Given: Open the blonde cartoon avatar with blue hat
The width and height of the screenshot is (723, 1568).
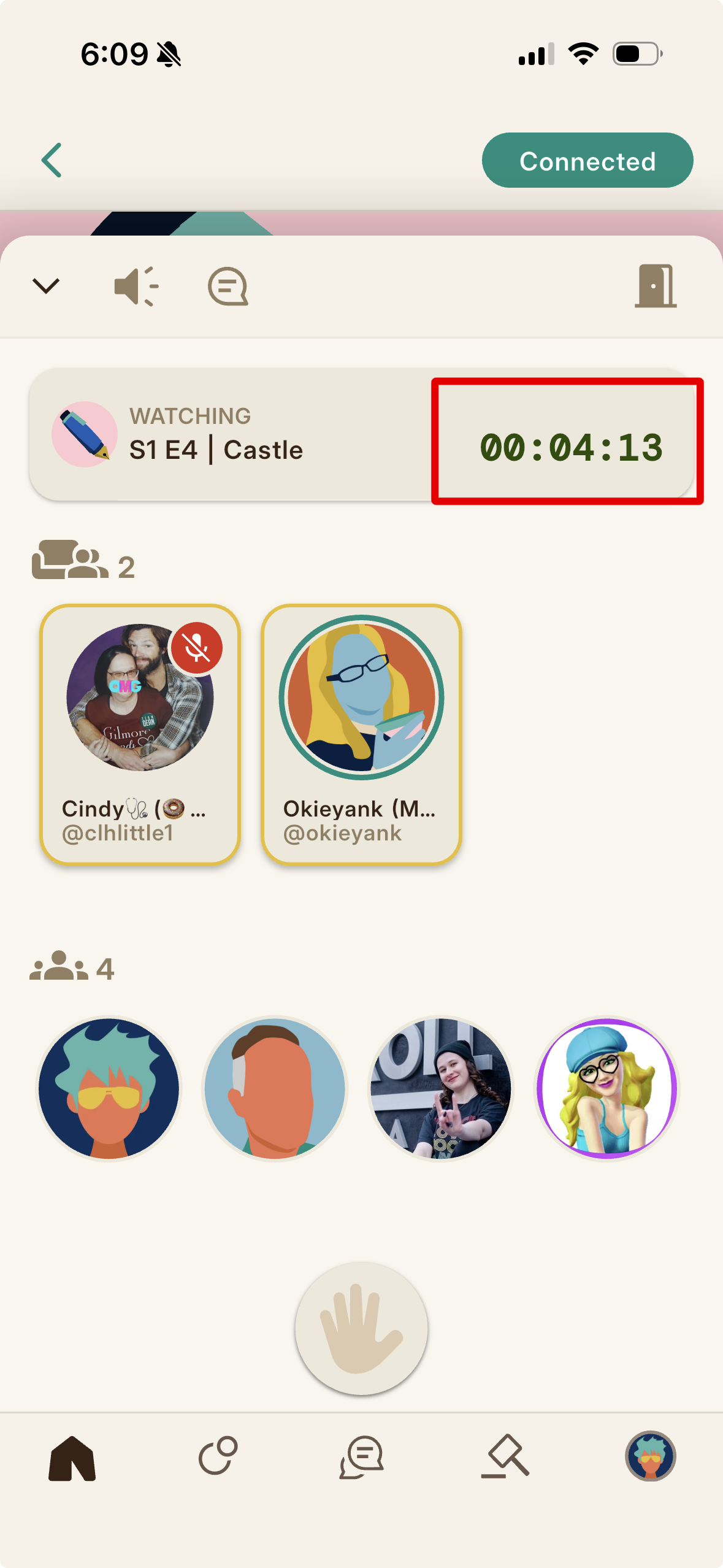Looking at the screenshot, I should click(606, 1088).
